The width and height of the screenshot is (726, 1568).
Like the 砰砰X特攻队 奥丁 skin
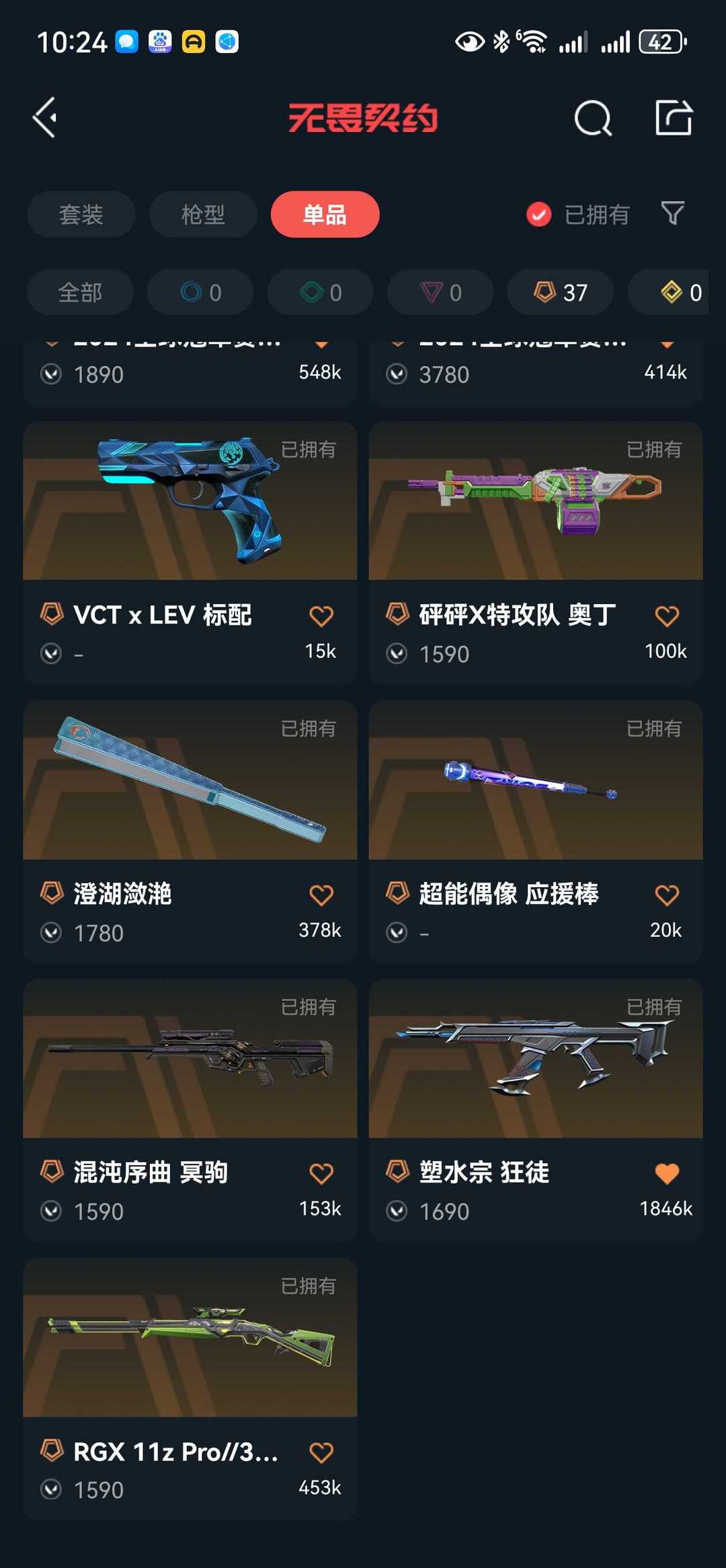[x=667, y=615]
